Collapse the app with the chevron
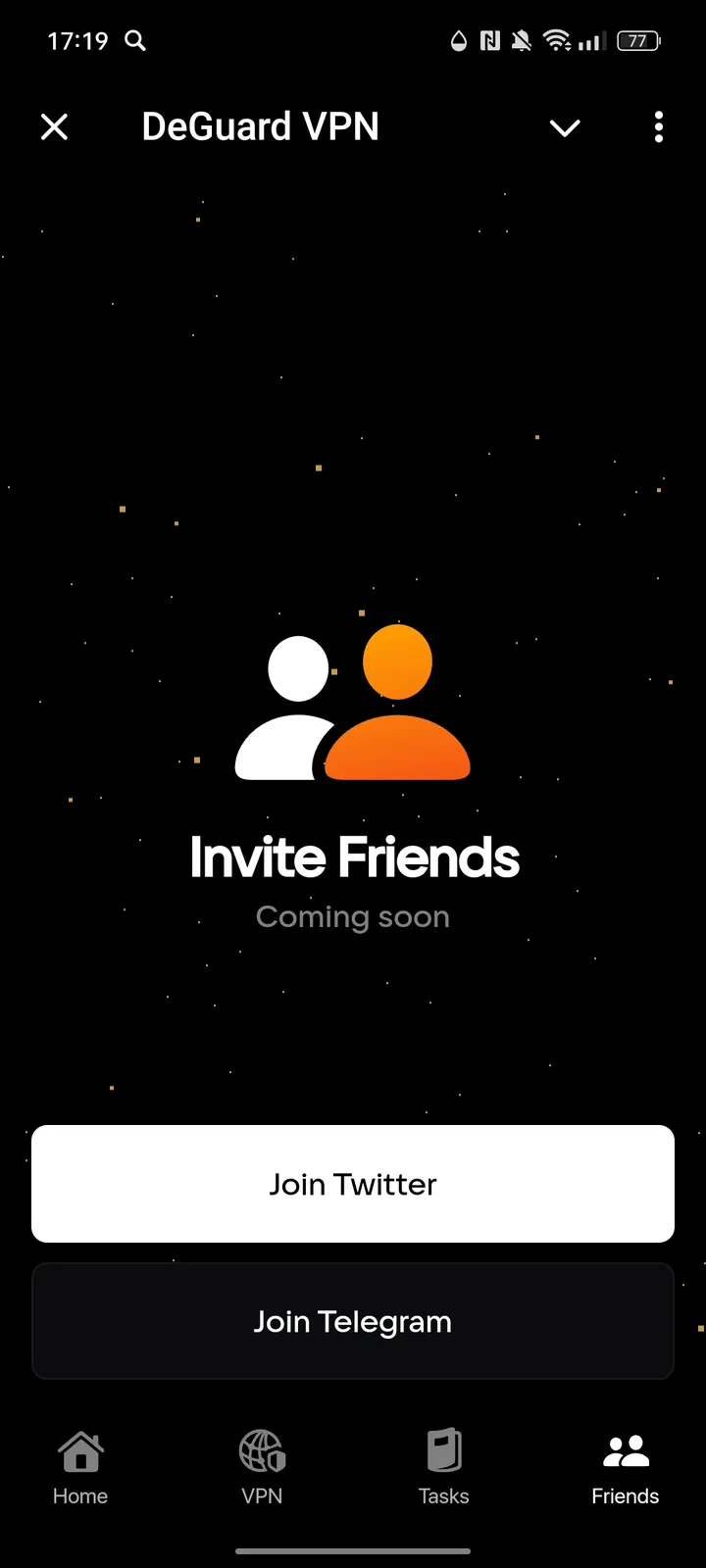This screenshot has width=706, height=1568. pos(565,128)
